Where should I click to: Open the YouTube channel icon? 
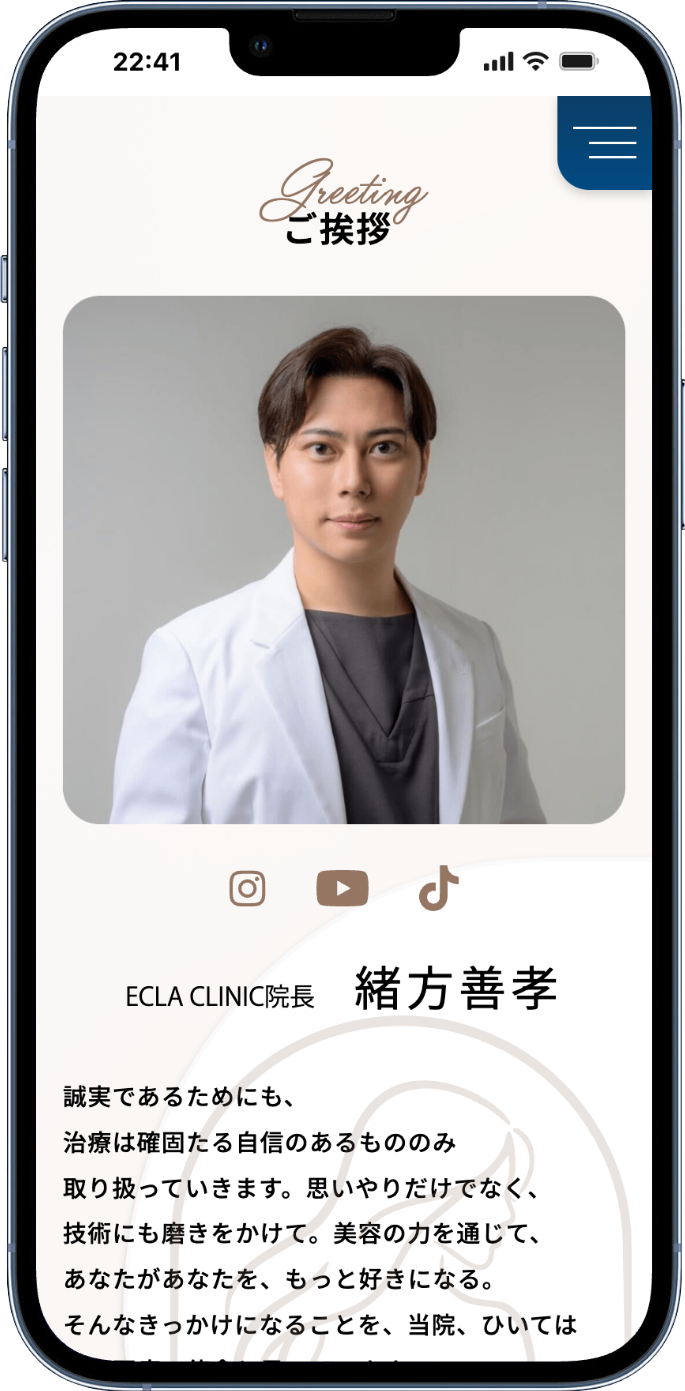[342, 888]
